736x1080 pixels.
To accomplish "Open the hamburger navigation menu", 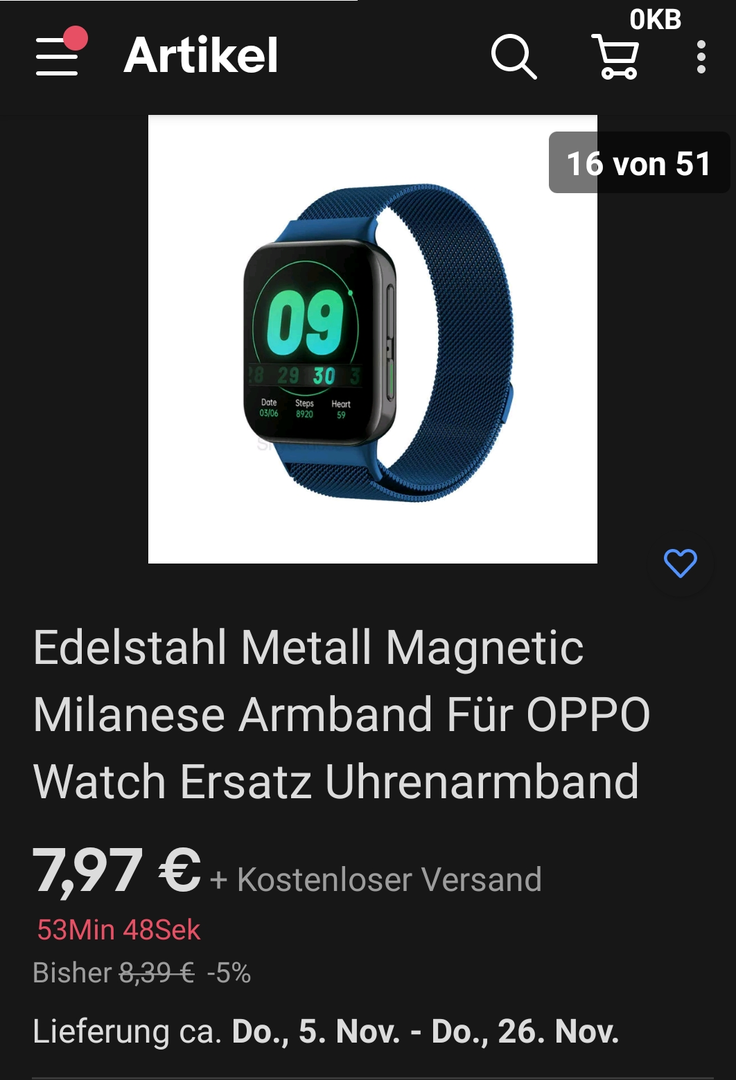I will [57, 56].
